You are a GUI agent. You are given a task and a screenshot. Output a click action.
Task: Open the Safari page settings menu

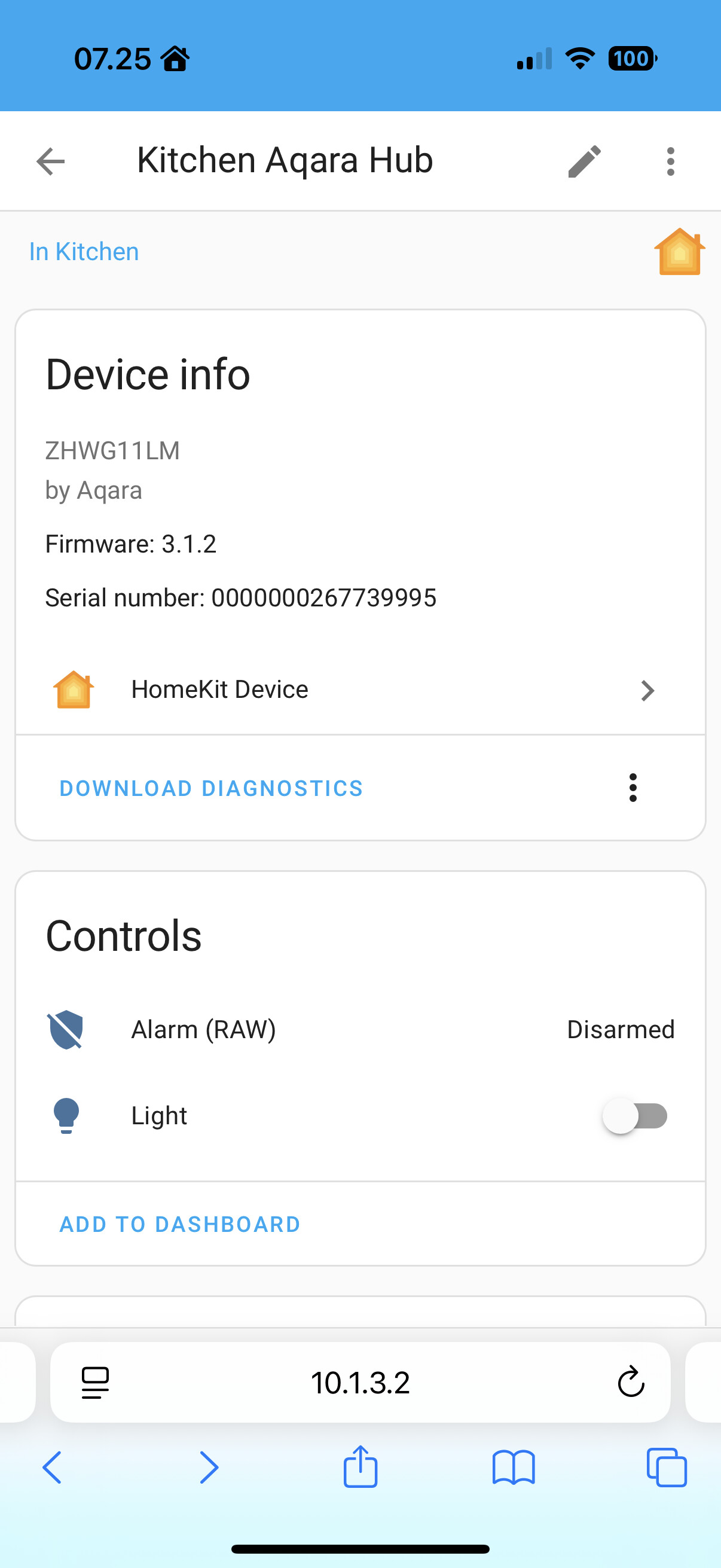pos(96,1383)
